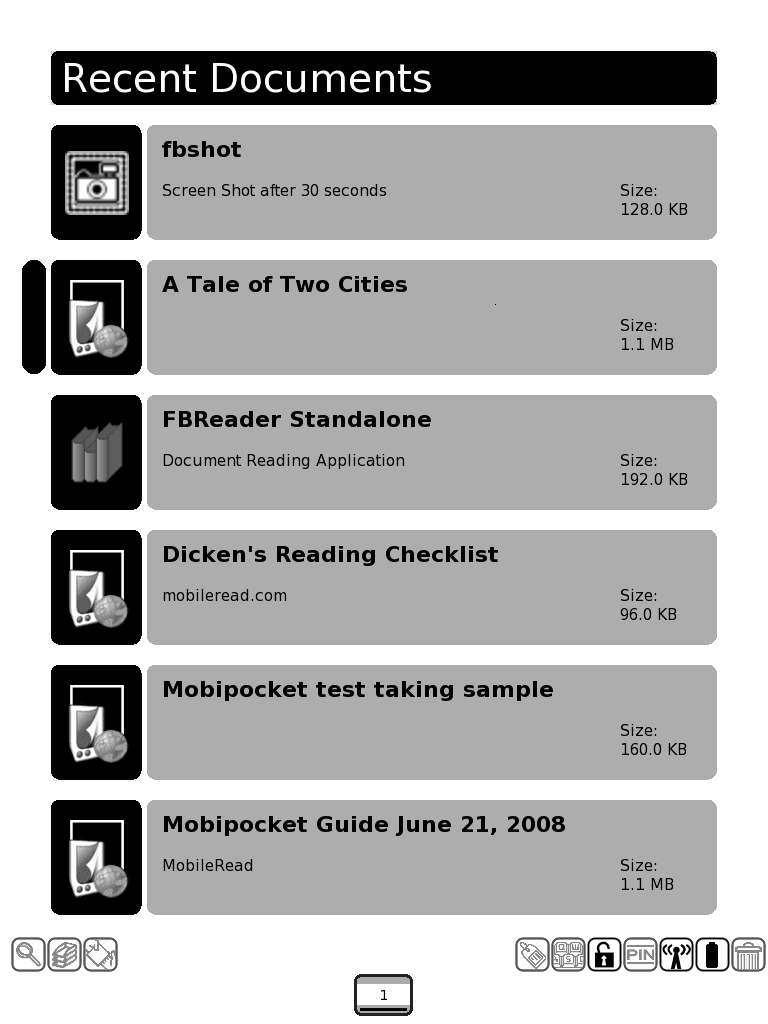
Task: Open the PIN code setting
Action: (640, 955)
